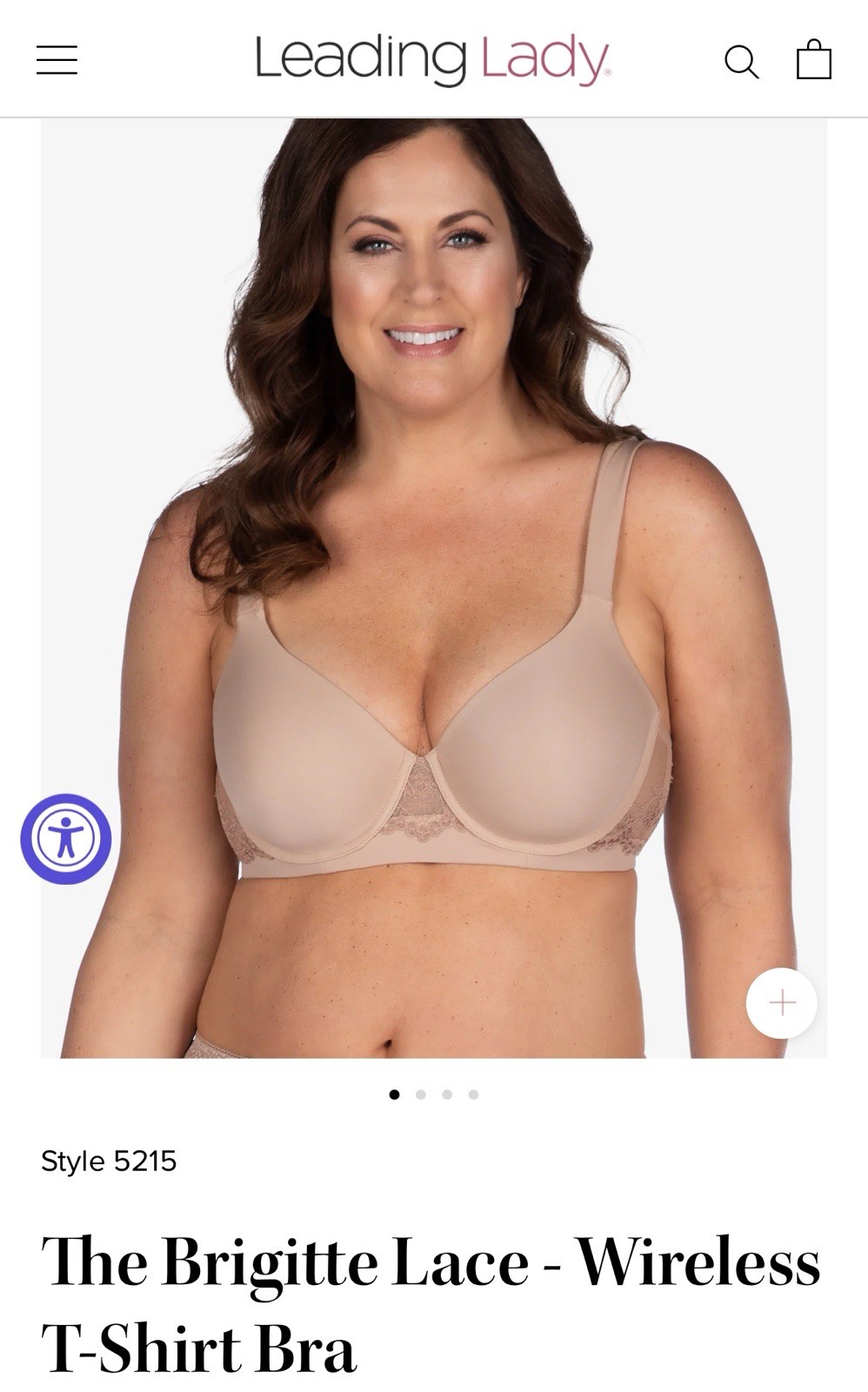
Task: Open the Brigitte Lace bra product photo
Action: [x=433, y=588]
